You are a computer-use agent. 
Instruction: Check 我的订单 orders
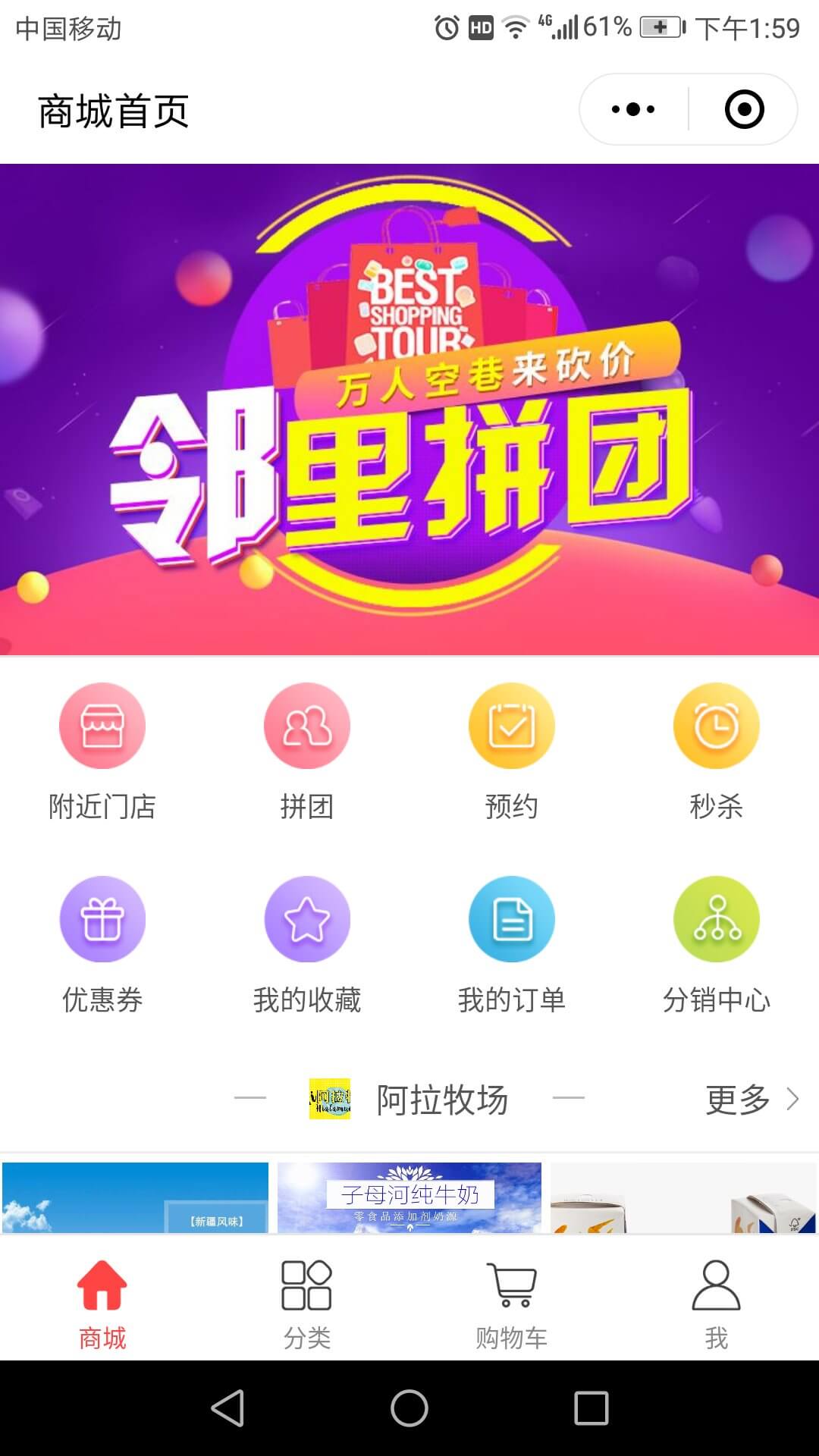pyautogui.click(x=512, y=944)
